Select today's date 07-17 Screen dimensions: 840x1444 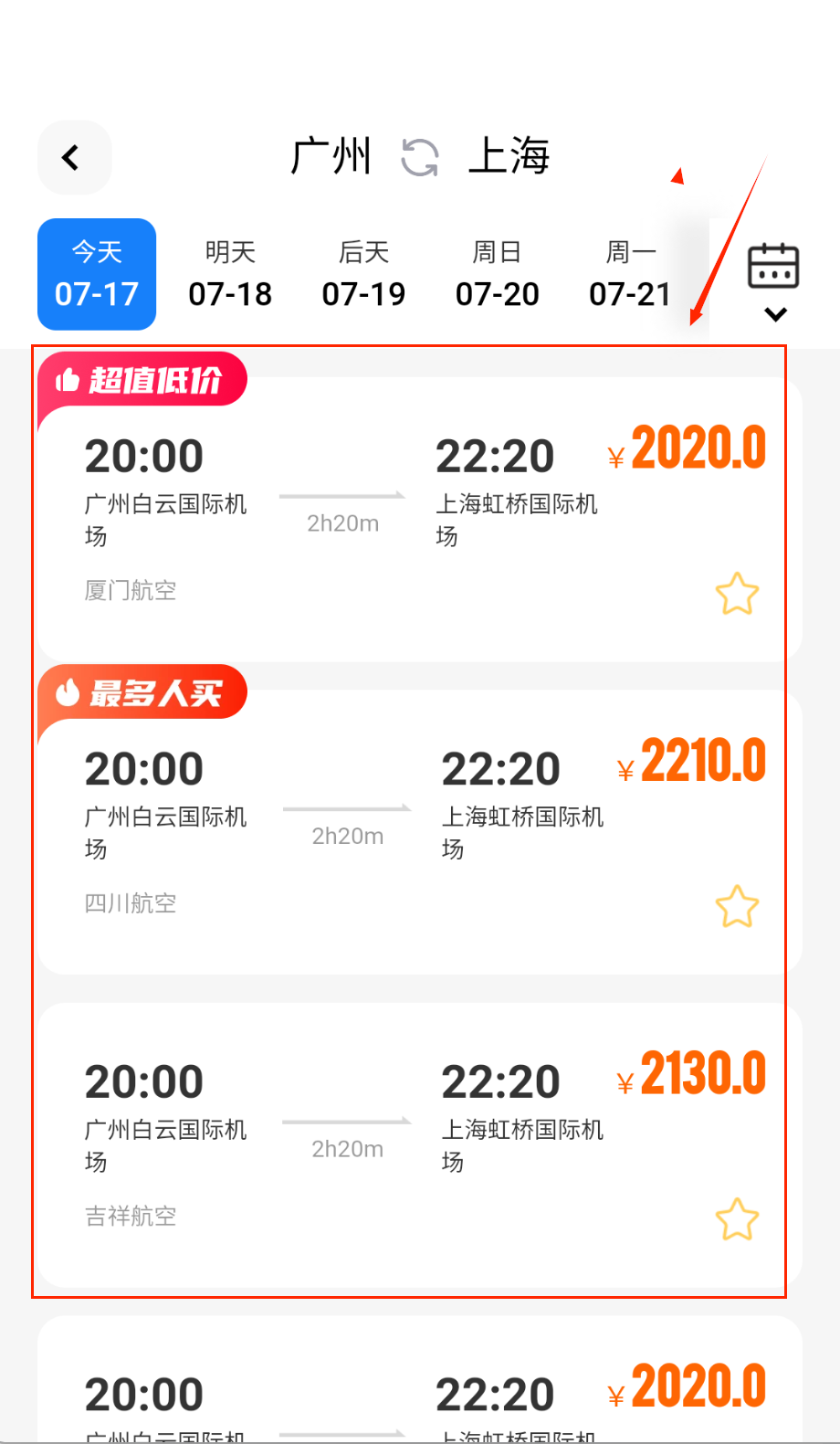coord(97,274)
